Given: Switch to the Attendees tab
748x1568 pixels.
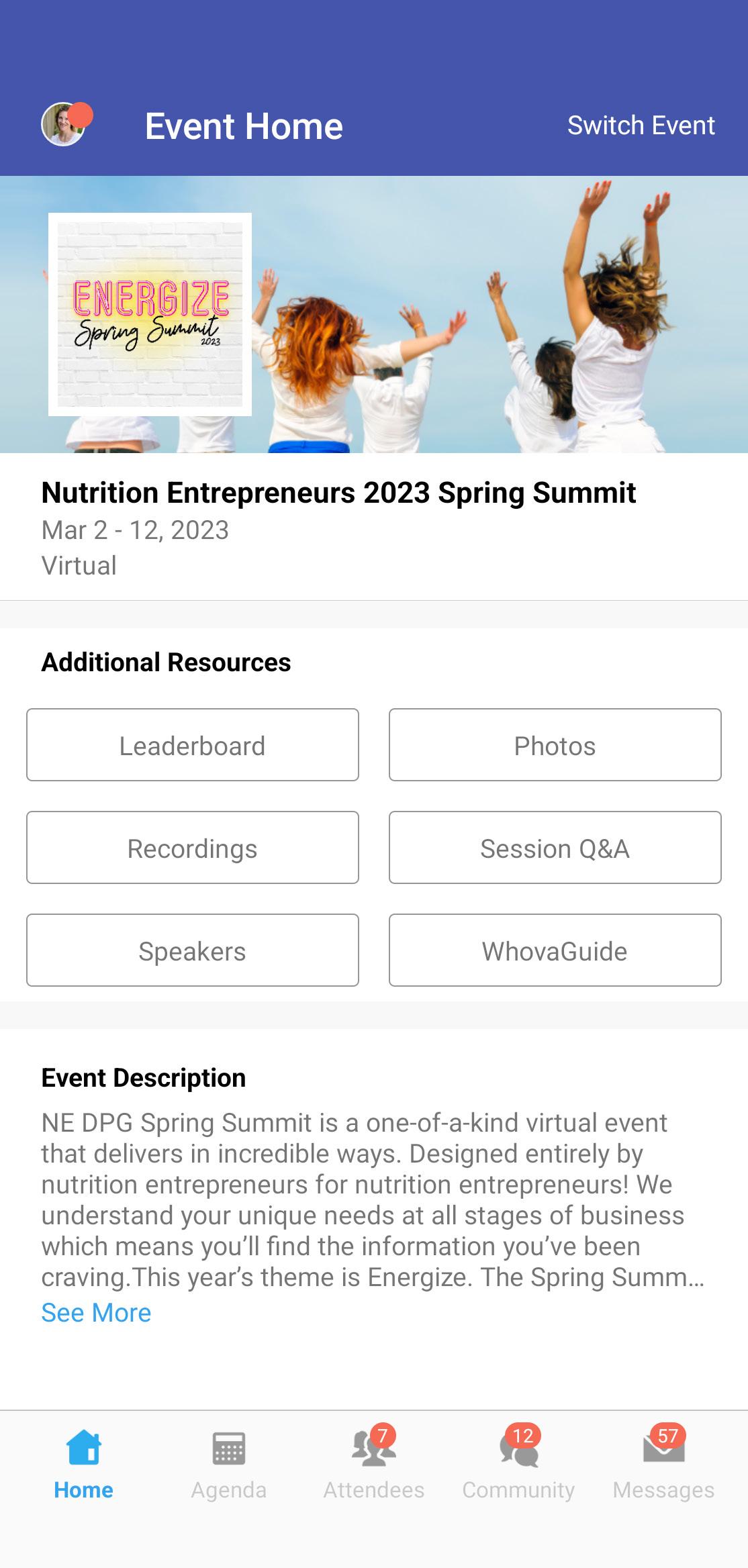Looking at the screenshot, I should click(x=374, y=1464).
